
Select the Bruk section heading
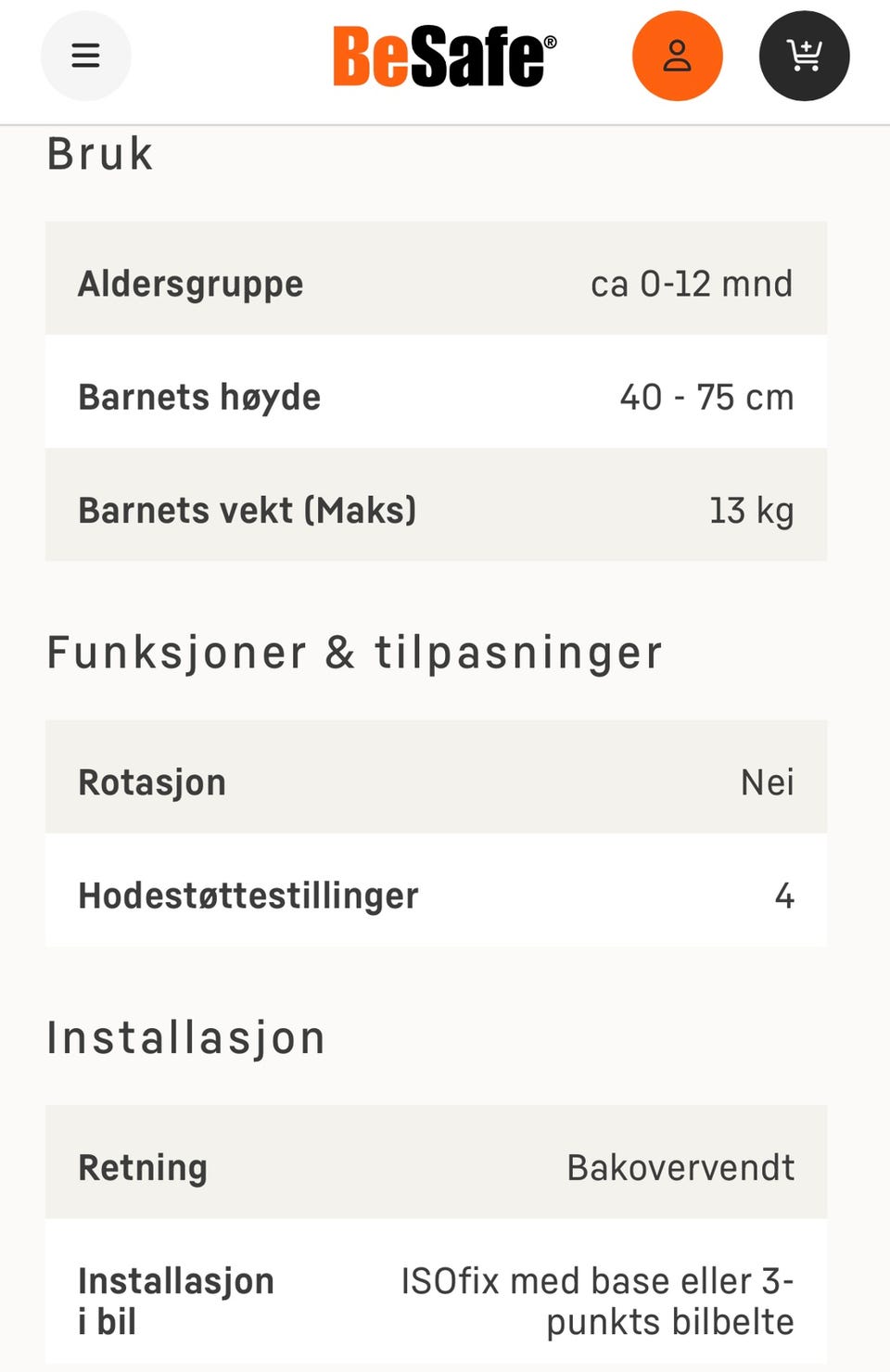[x=100, y=153]
